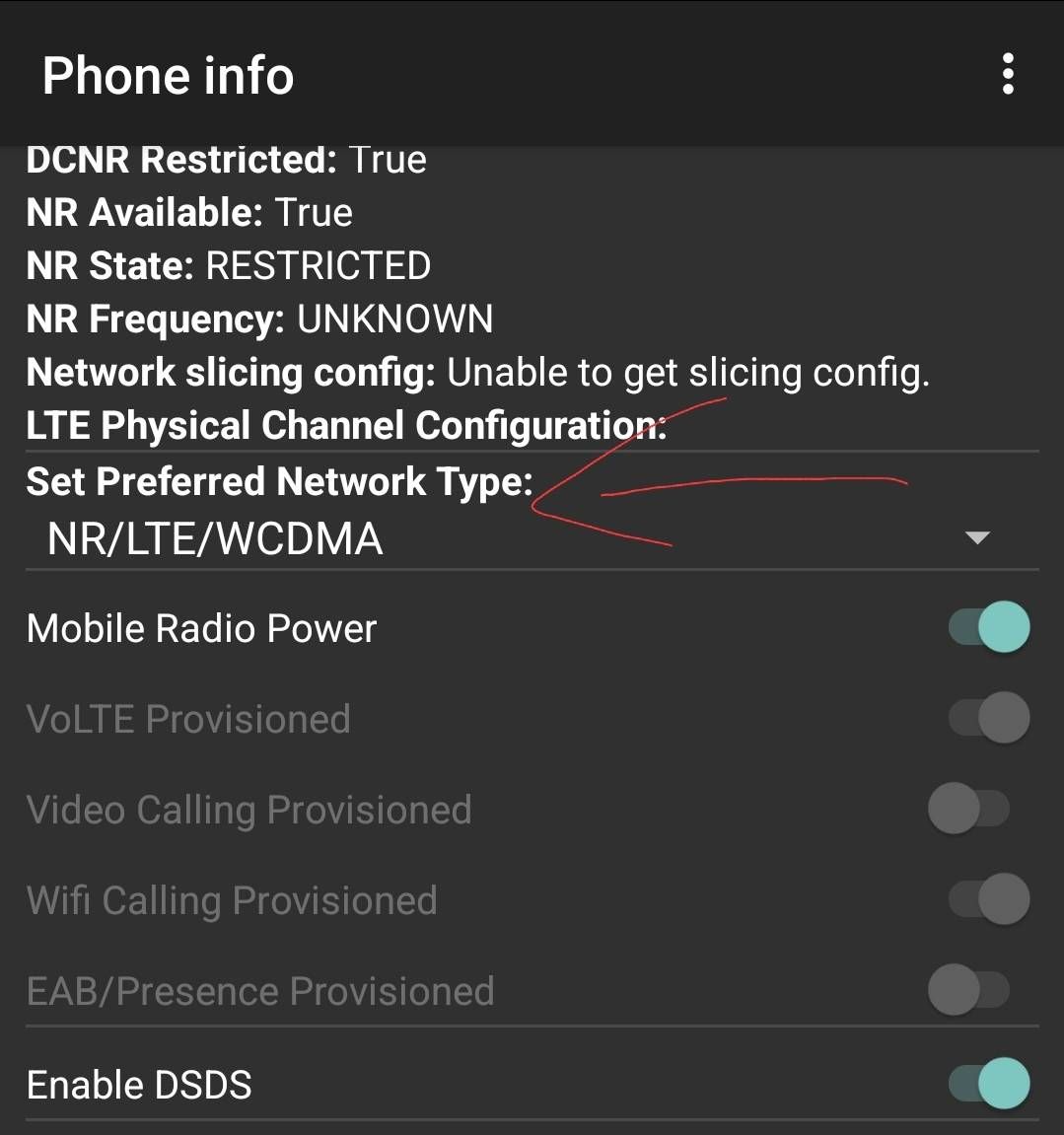Toggle Mobile Radio Power off
1064x1135 pixels.
(x=986, y=626)
